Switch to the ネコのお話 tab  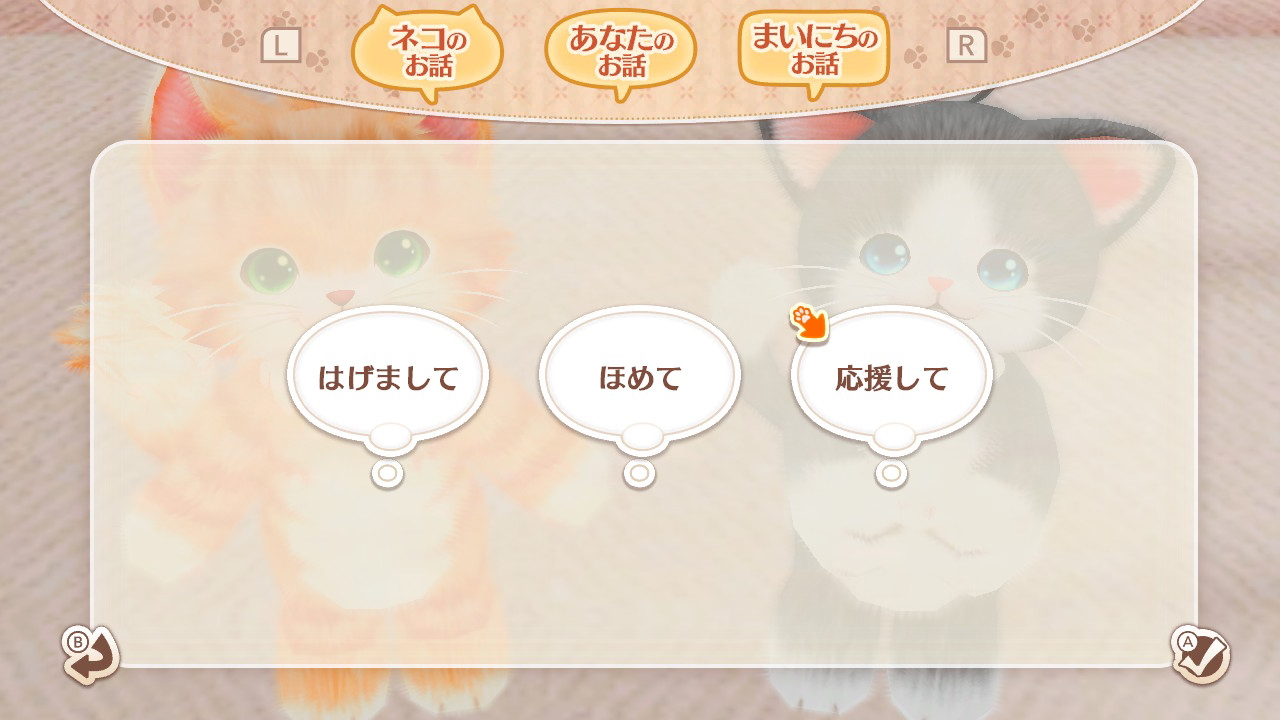tap(428, 50)
